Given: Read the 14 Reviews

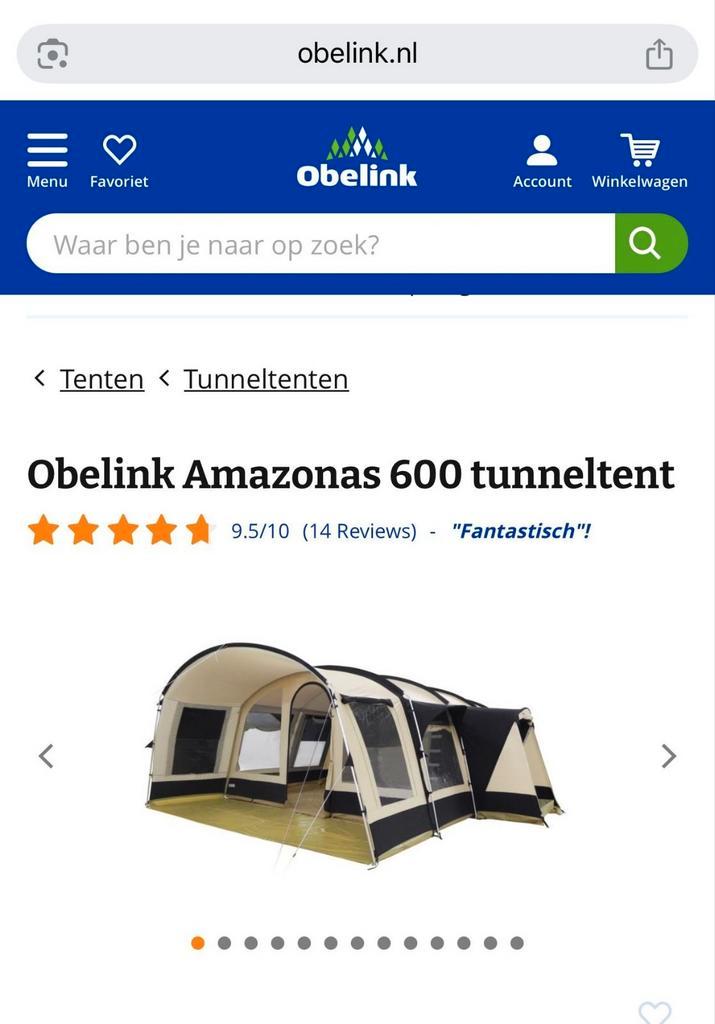Looking at the screenshot, I should [x=359, y=531].
